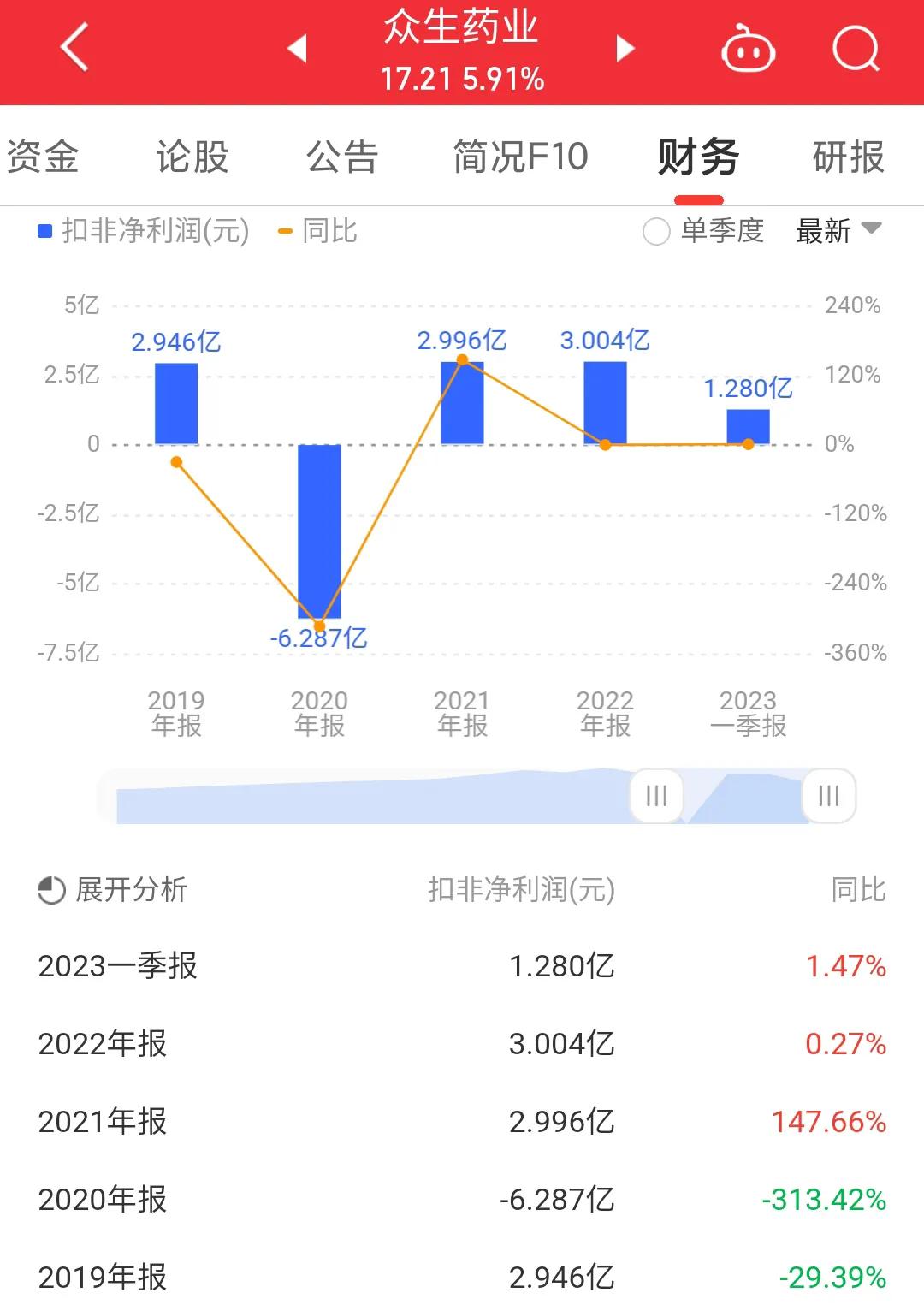This screenshot has height=1305, width=924.
Task: Open the AI robot assistant
Action: pos(749,50)
